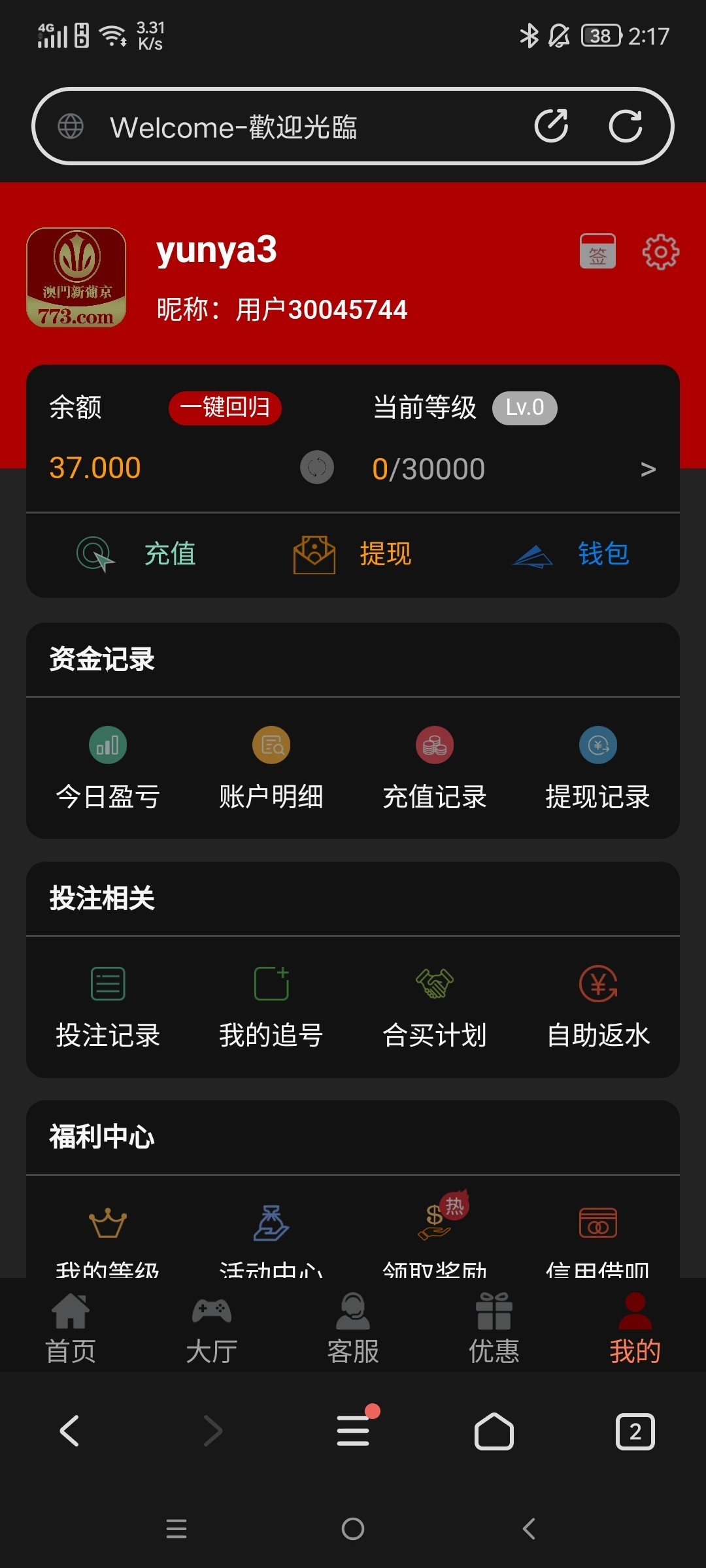Open the browser tabs switcher

click(x=635, y=1432)
